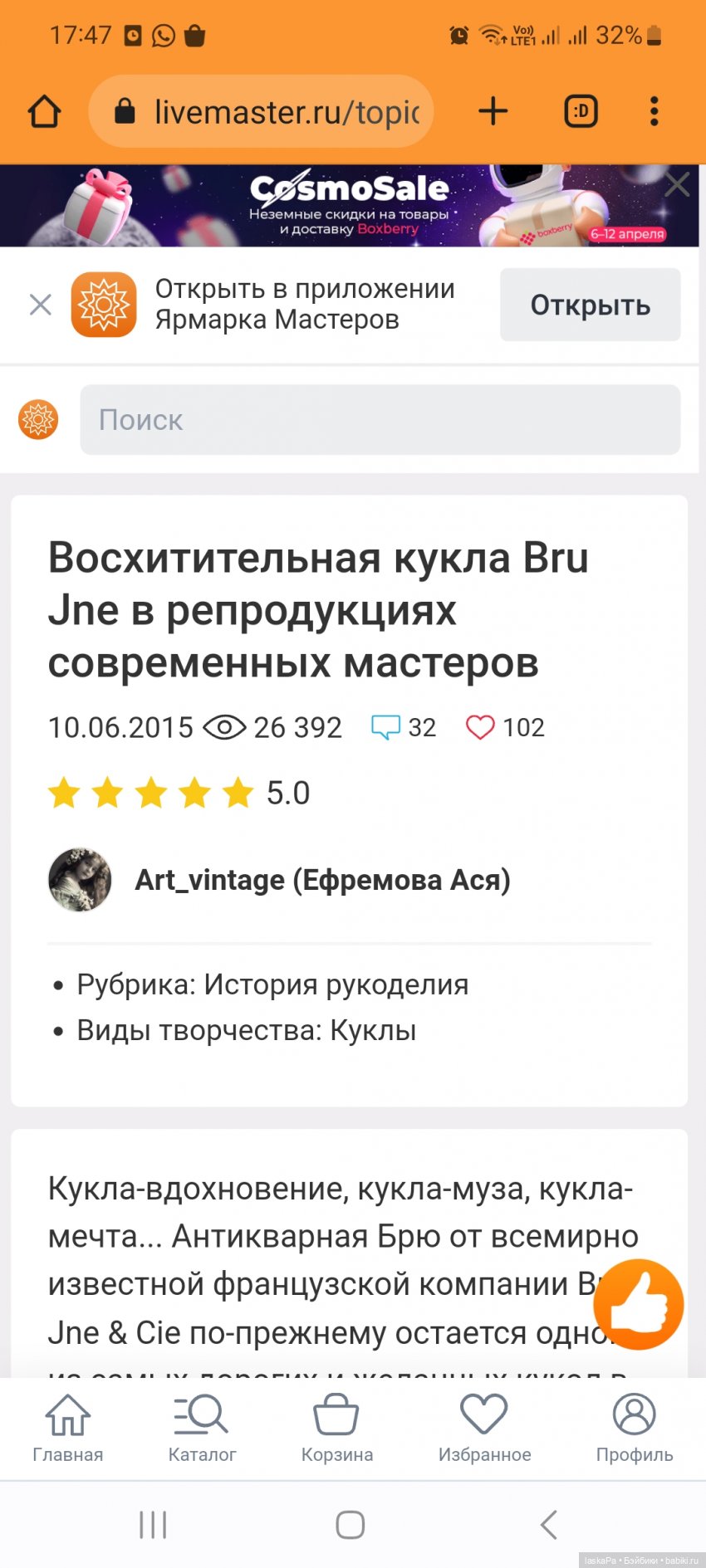Open the CosmoSale promotion banner

349,207
